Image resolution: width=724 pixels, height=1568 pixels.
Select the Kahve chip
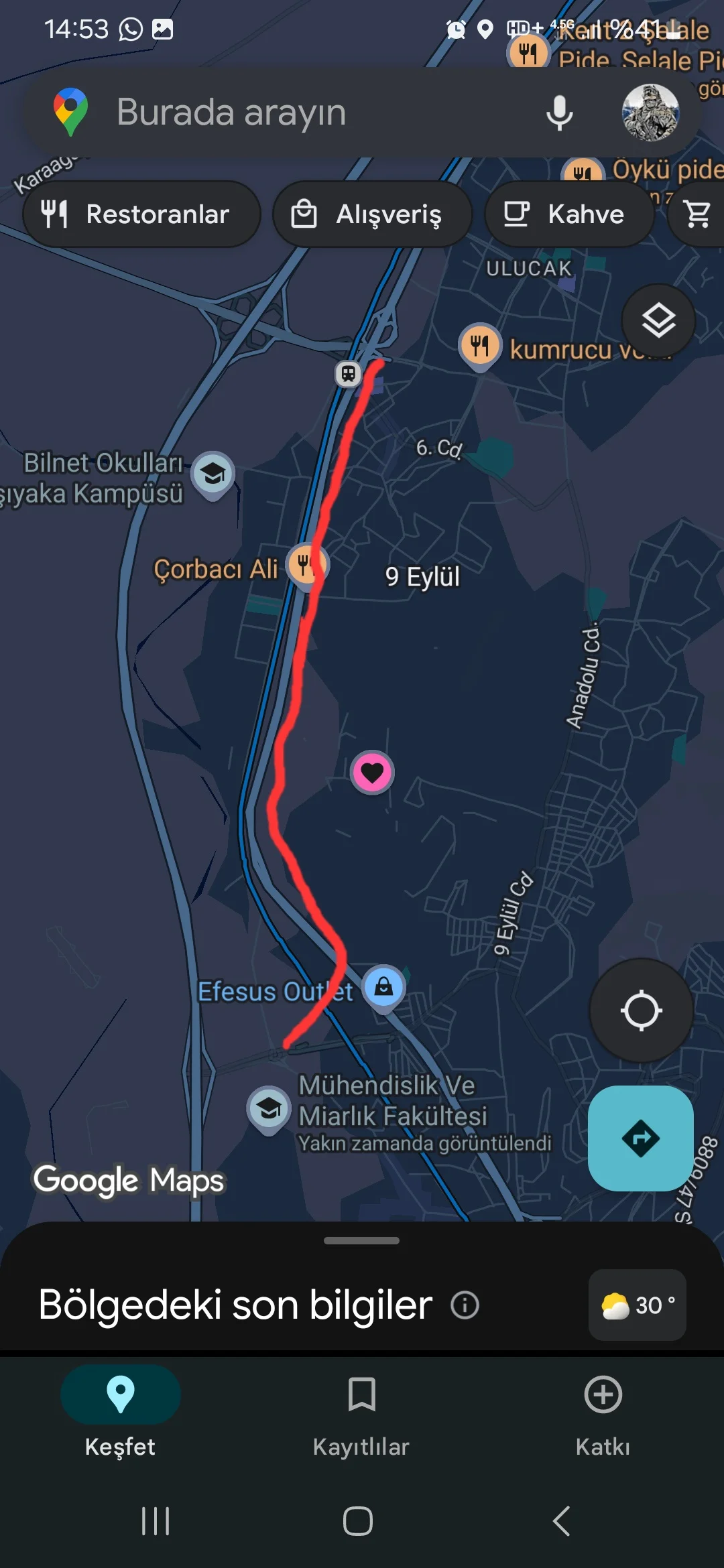[x=568, y=214]
